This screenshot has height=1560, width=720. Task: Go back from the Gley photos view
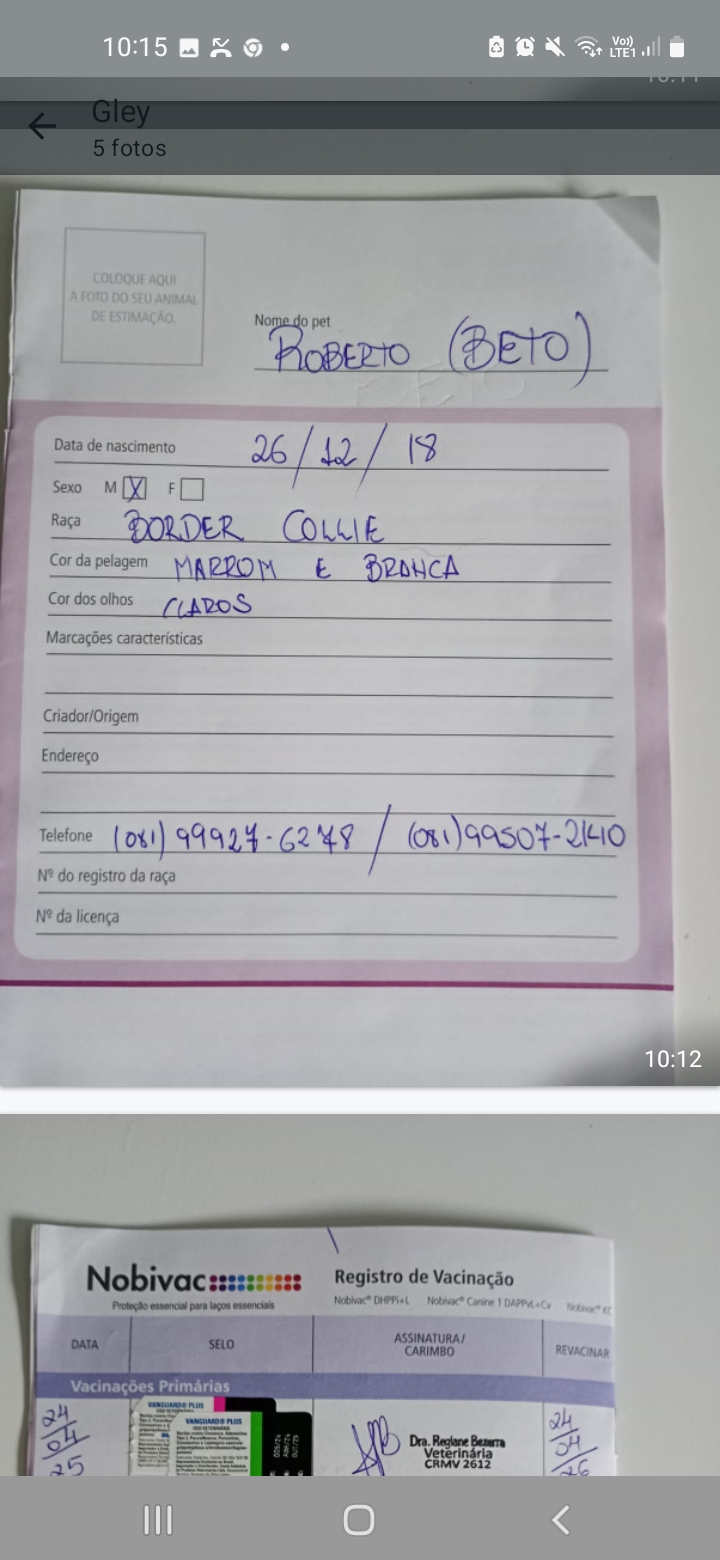[42, 126]
